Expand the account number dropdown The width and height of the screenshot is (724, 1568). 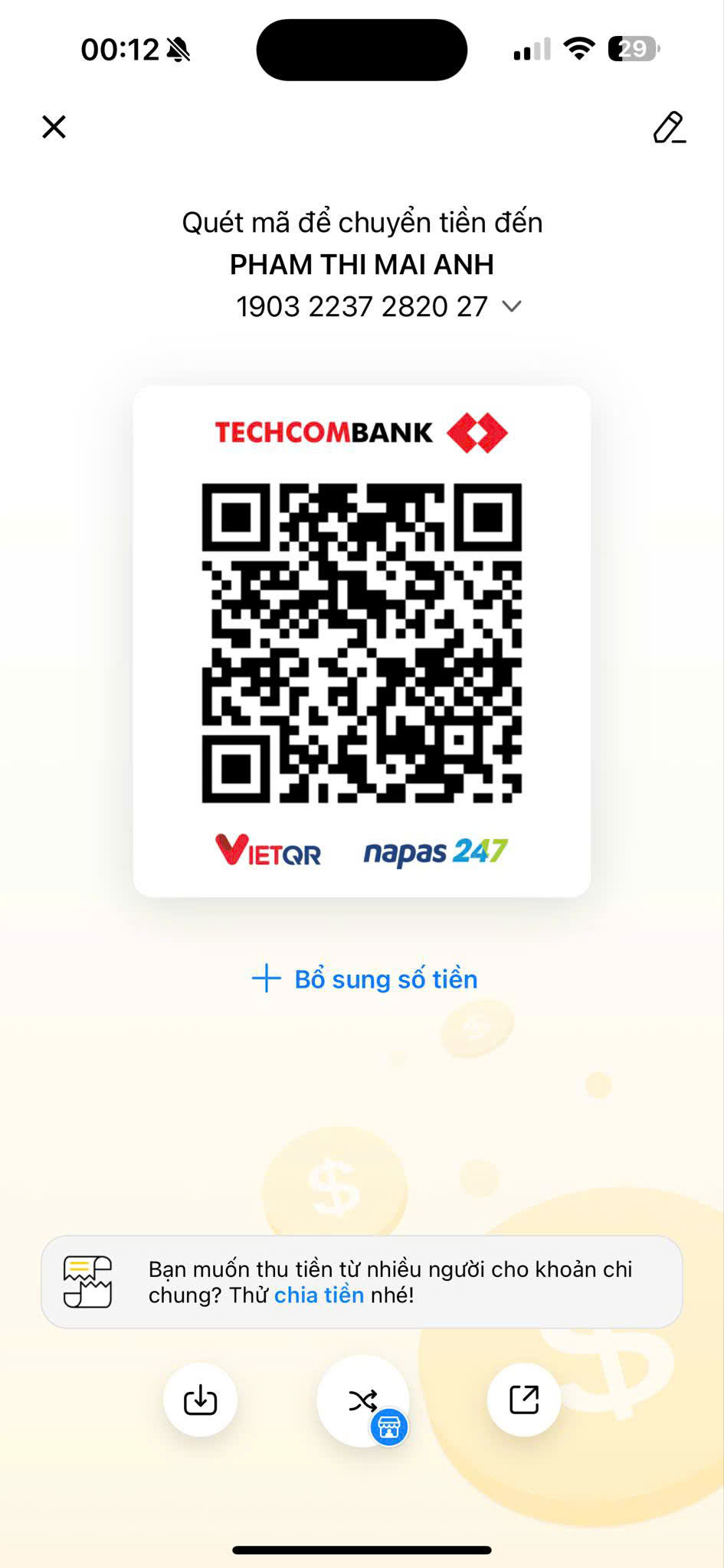pyautogui.click(x=511, y=306)
